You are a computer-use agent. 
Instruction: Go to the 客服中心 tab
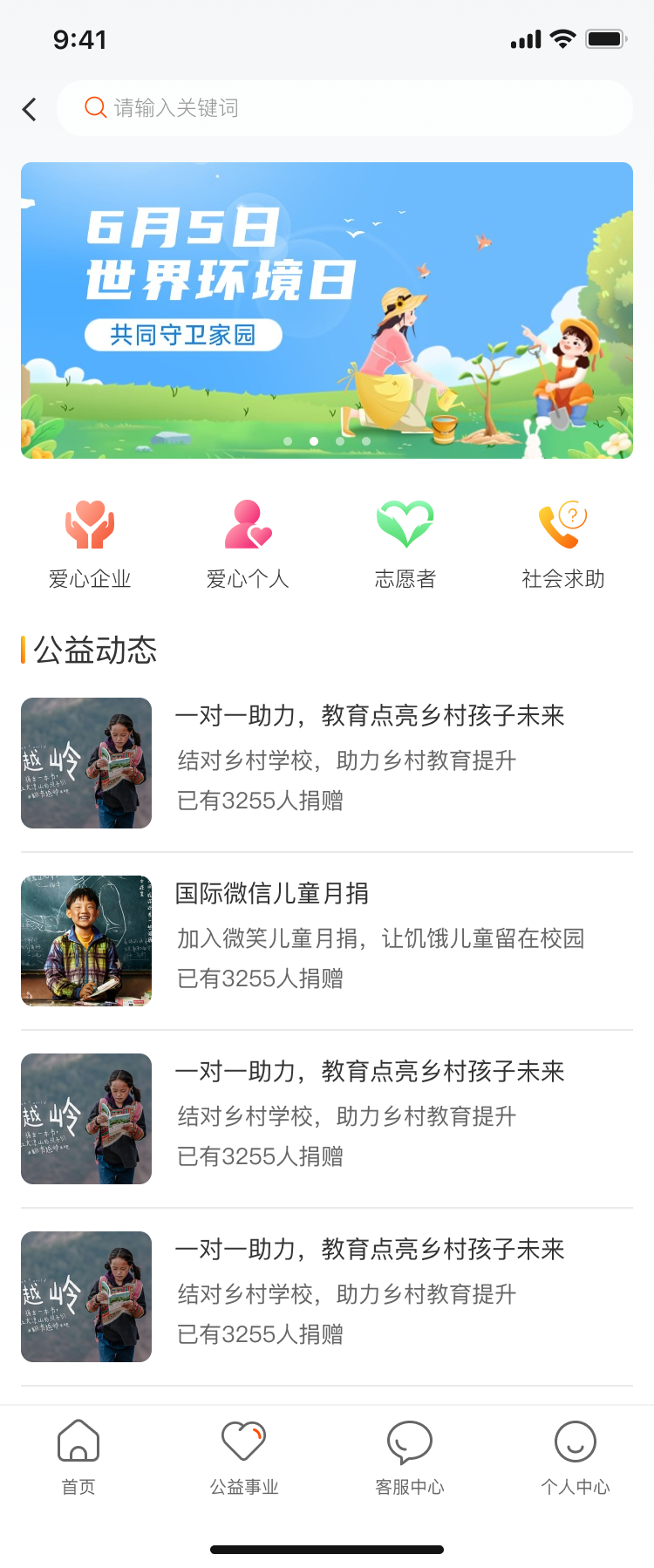[x=409, y=1456]
